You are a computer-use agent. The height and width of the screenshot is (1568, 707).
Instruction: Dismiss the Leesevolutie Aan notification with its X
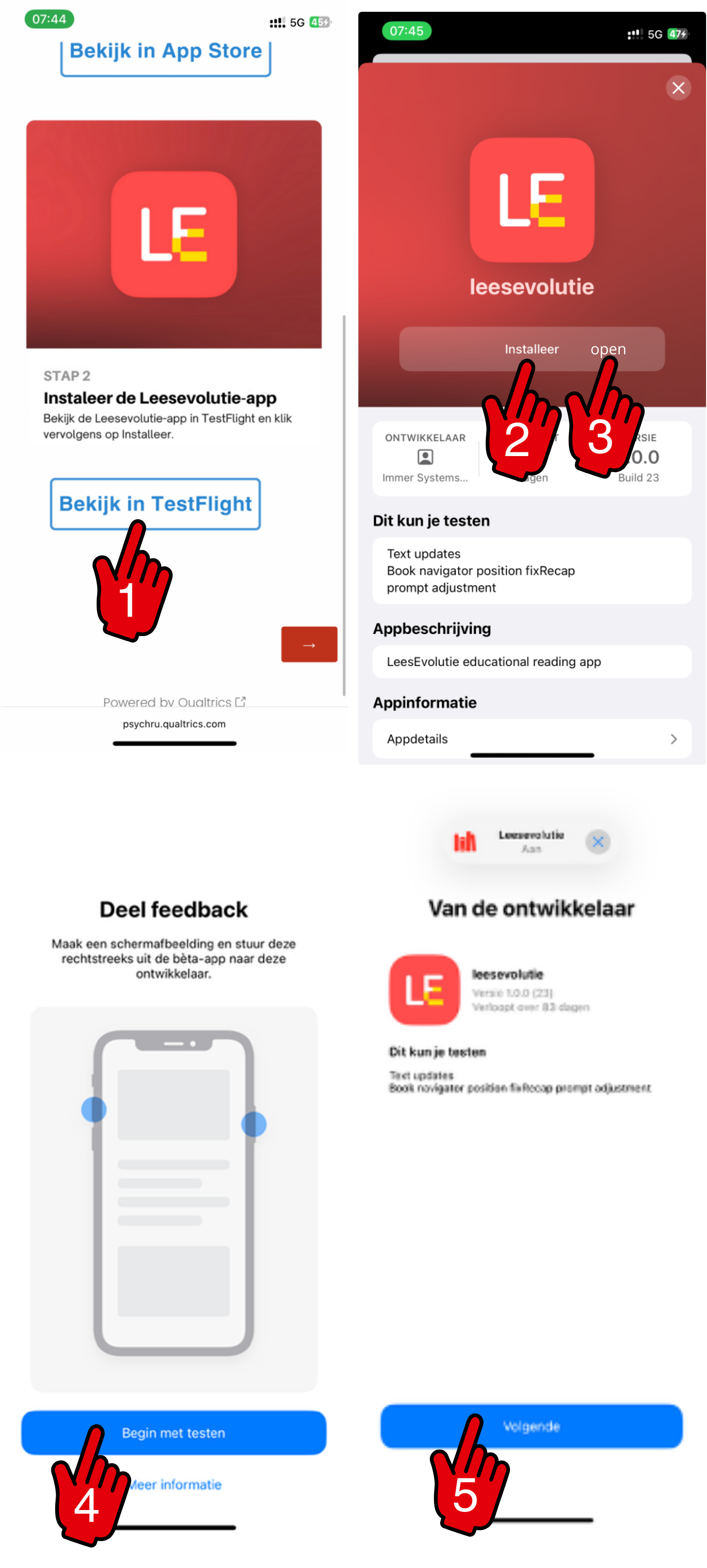(597, 842)
